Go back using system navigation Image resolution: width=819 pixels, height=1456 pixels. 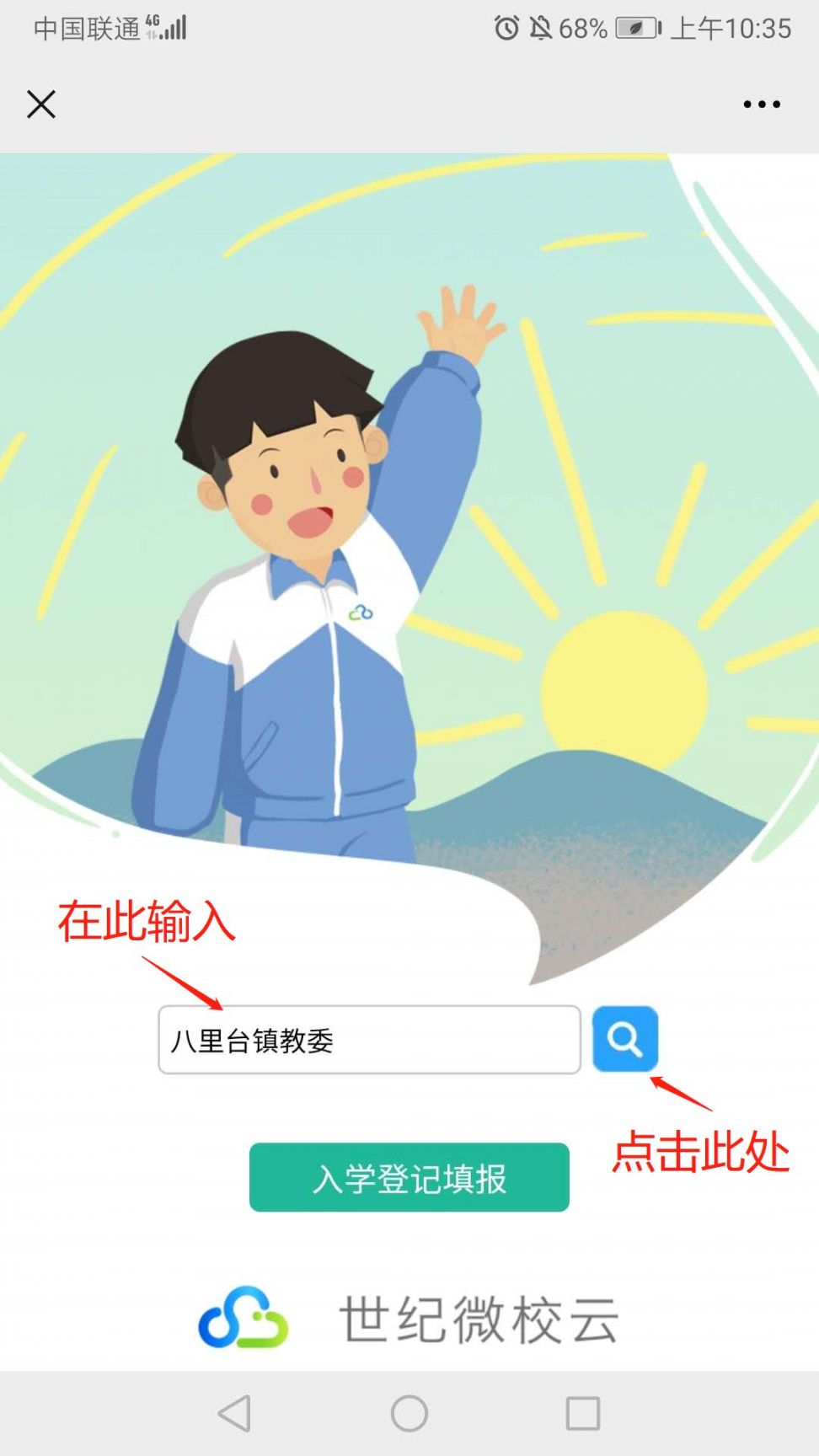click(235, 1413)
